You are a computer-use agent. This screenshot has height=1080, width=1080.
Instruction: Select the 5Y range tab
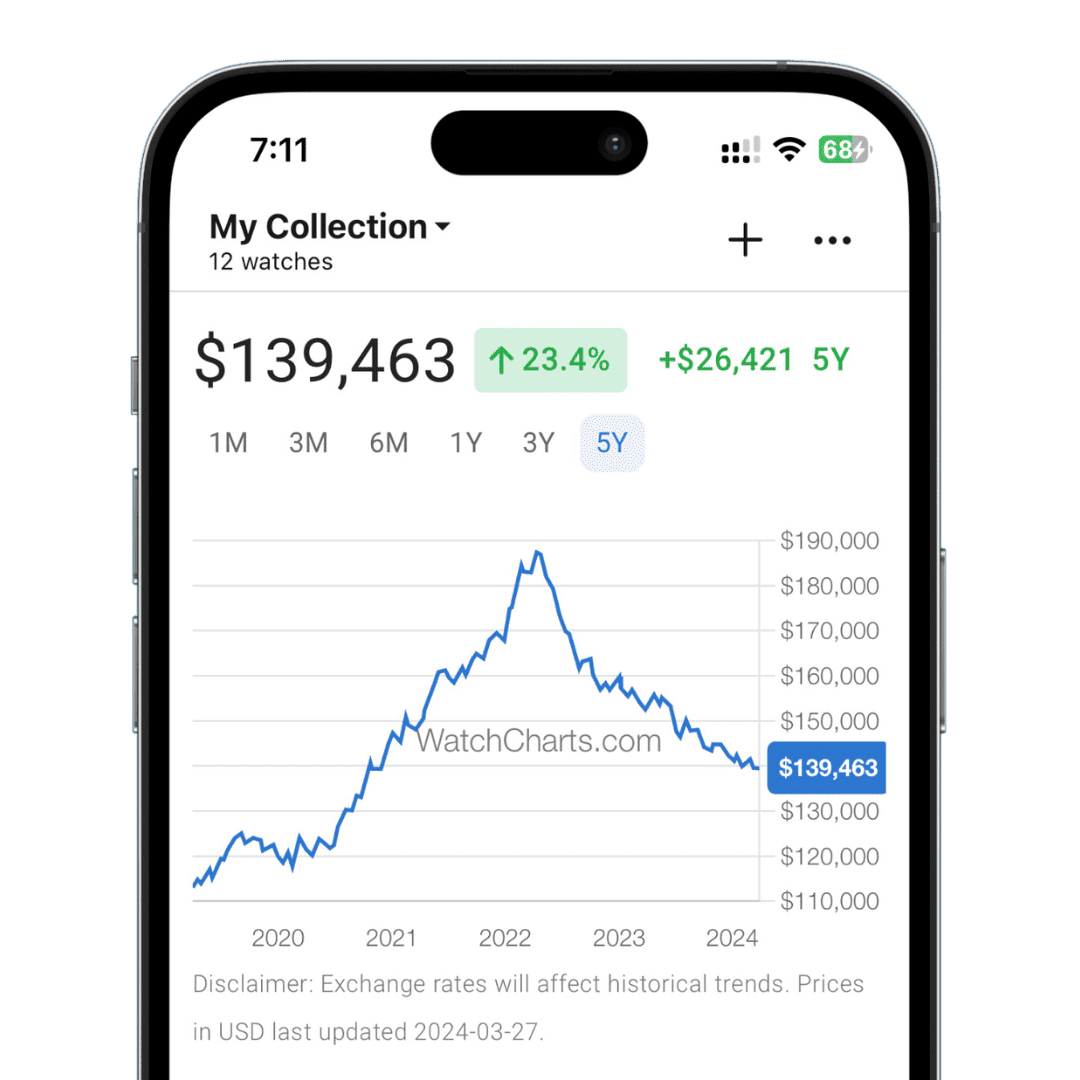[x=612, y=443]
